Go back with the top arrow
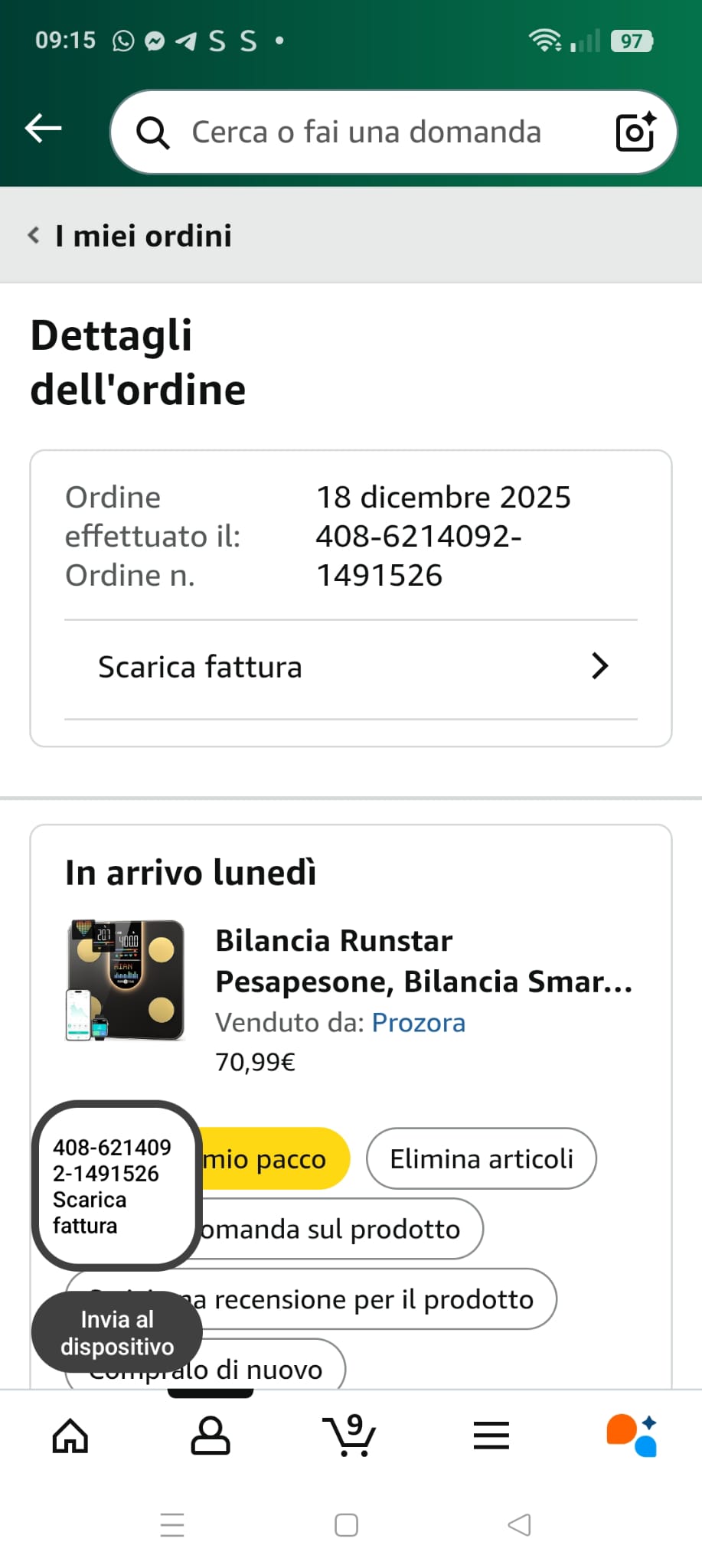Screen dimensions: 702x1568 click(x=44, y=129)
